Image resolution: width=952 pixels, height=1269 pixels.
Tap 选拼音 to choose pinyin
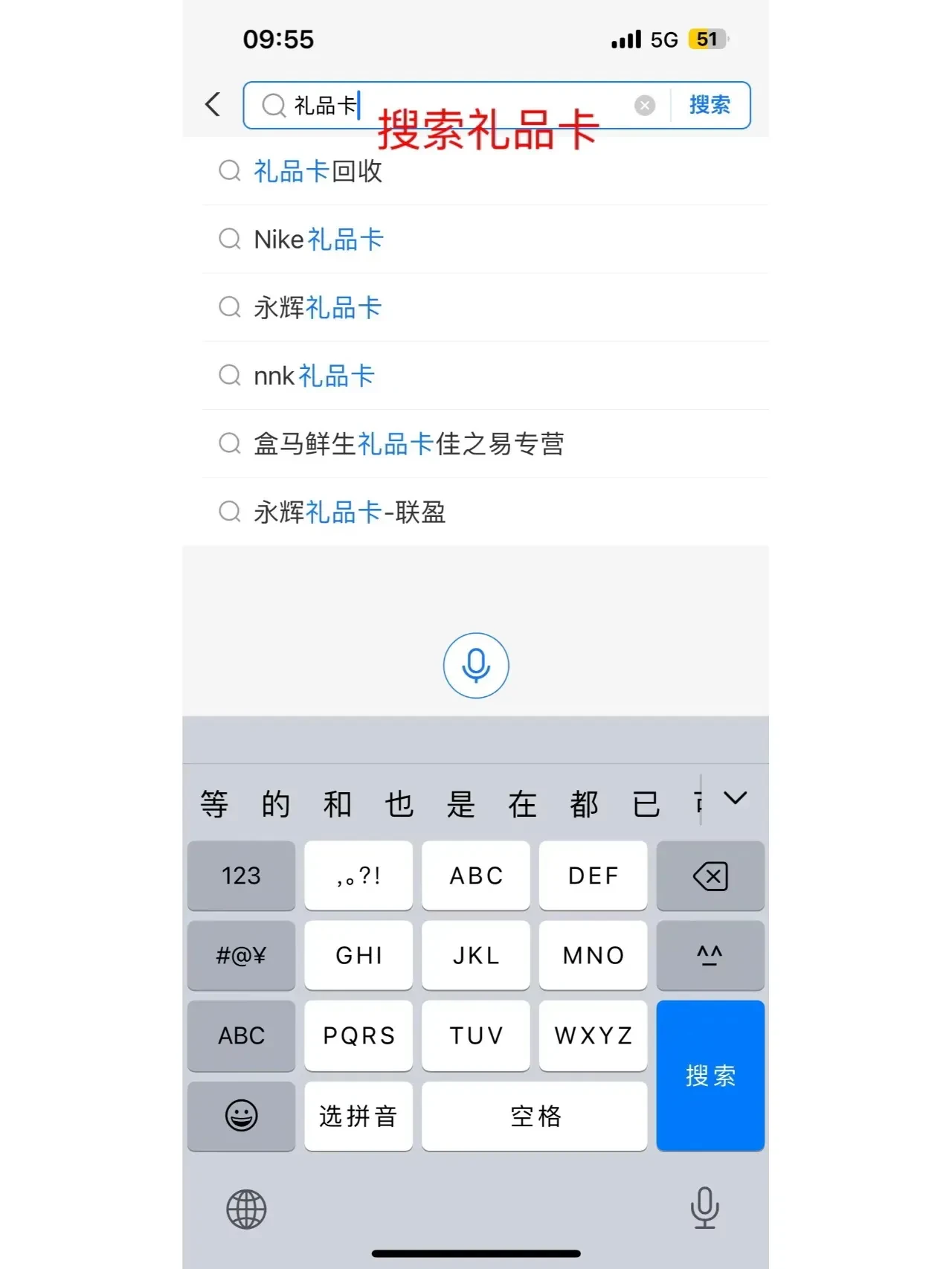click(358, 1117)
